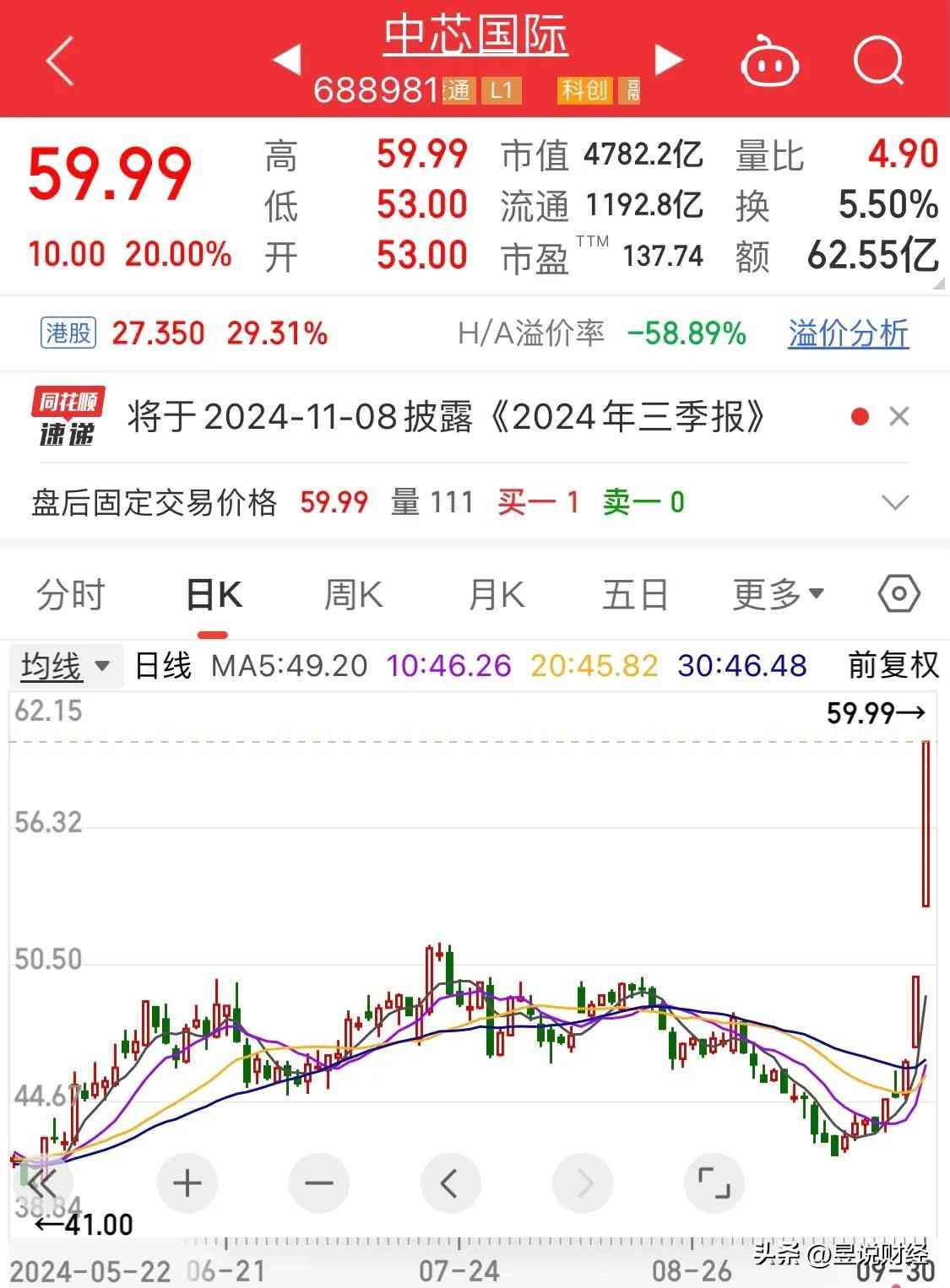Open the 溢价分析 link

click(848, 333)
